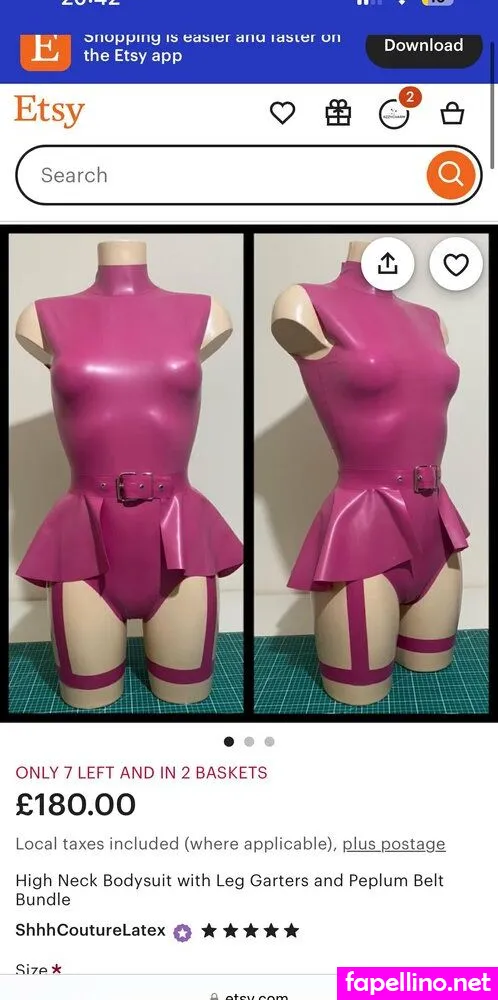View the five-star reviews rating
This screenshot has width=498, height=1000.
pyautogui.click(x=250, y=931)
